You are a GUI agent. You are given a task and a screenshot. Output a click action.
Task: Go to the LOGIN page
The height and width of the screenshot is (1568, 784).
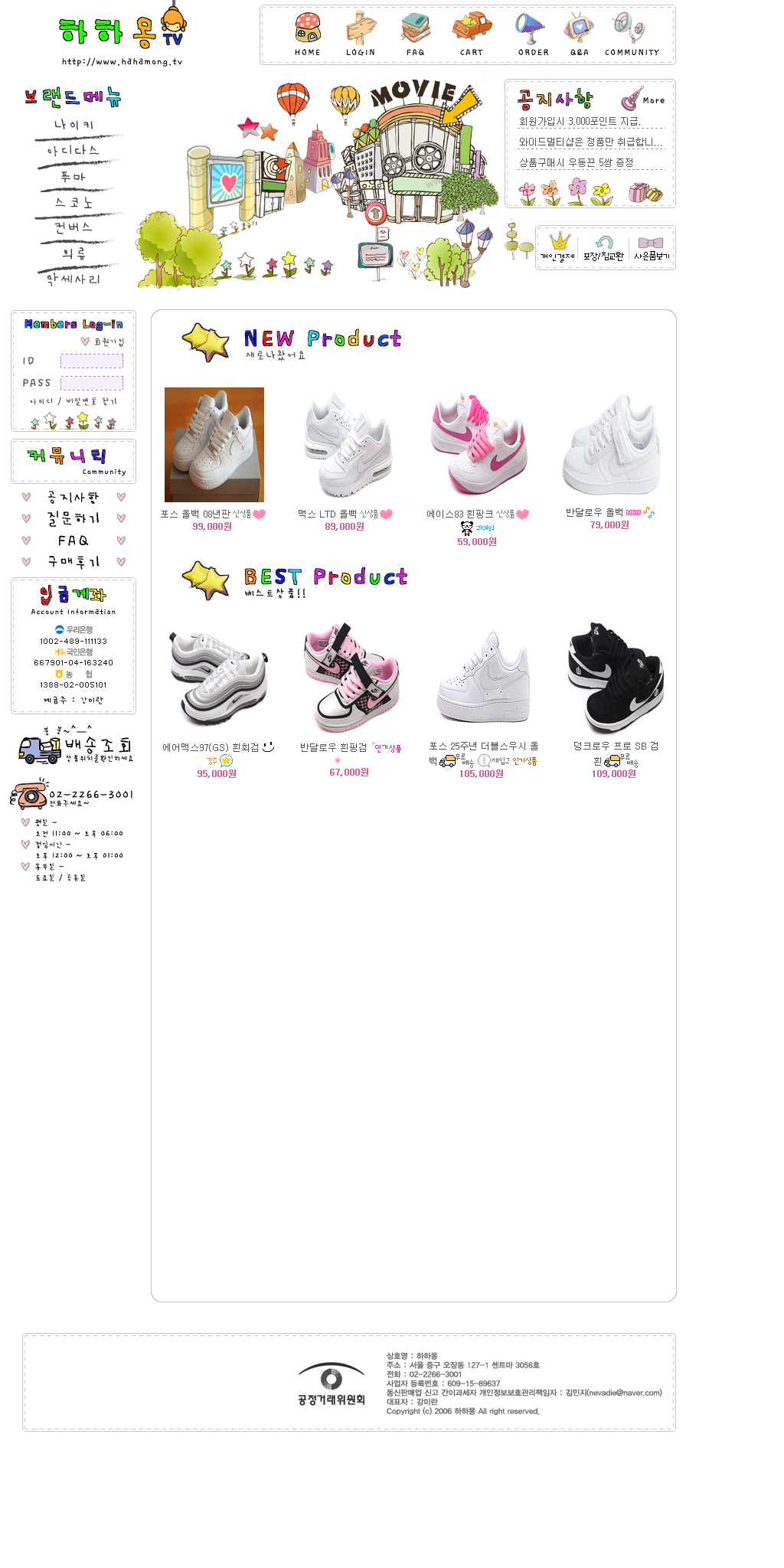click(361, 34)
